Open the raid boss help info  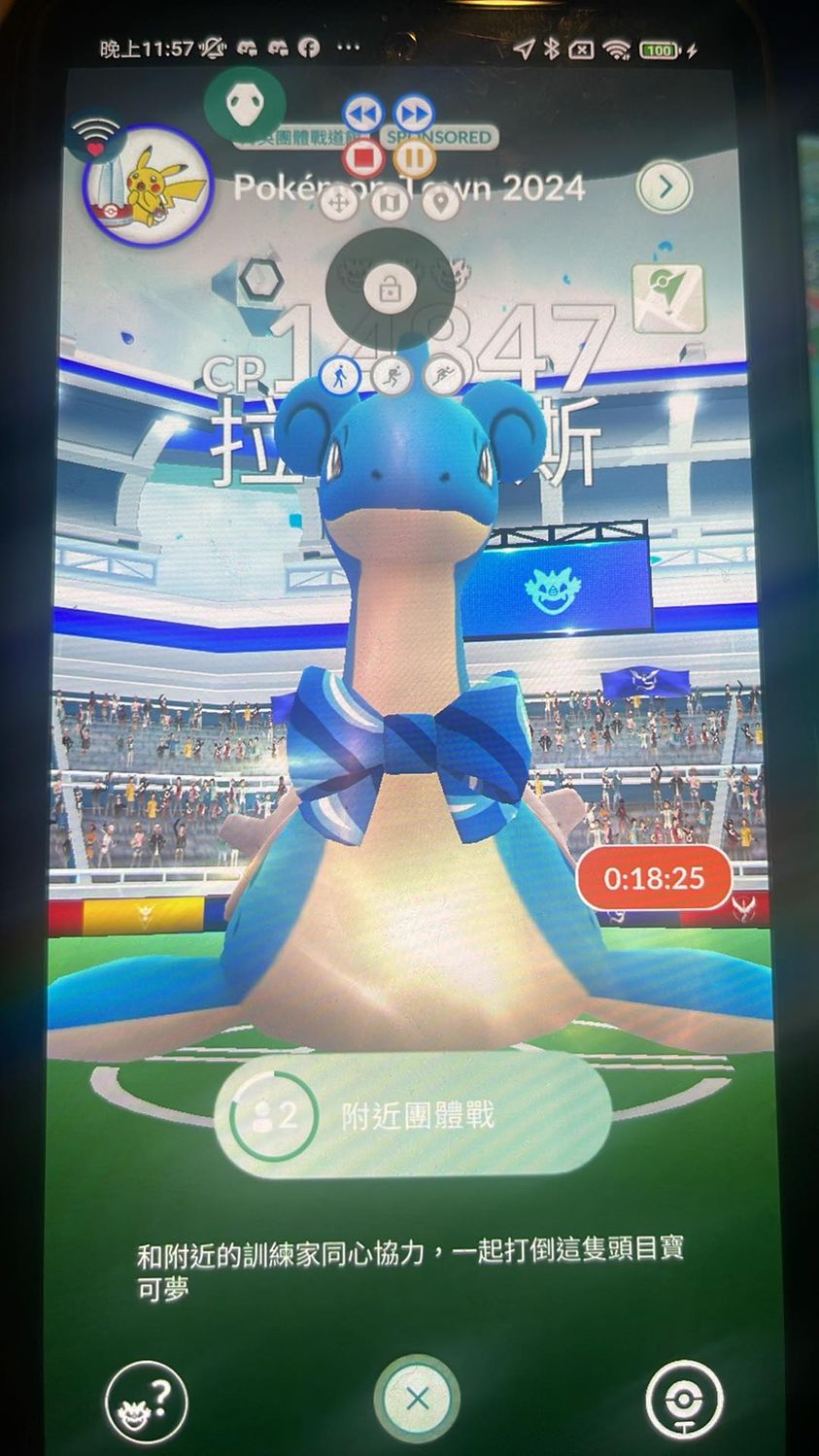pyautogui.click(x=146, y=1402)
